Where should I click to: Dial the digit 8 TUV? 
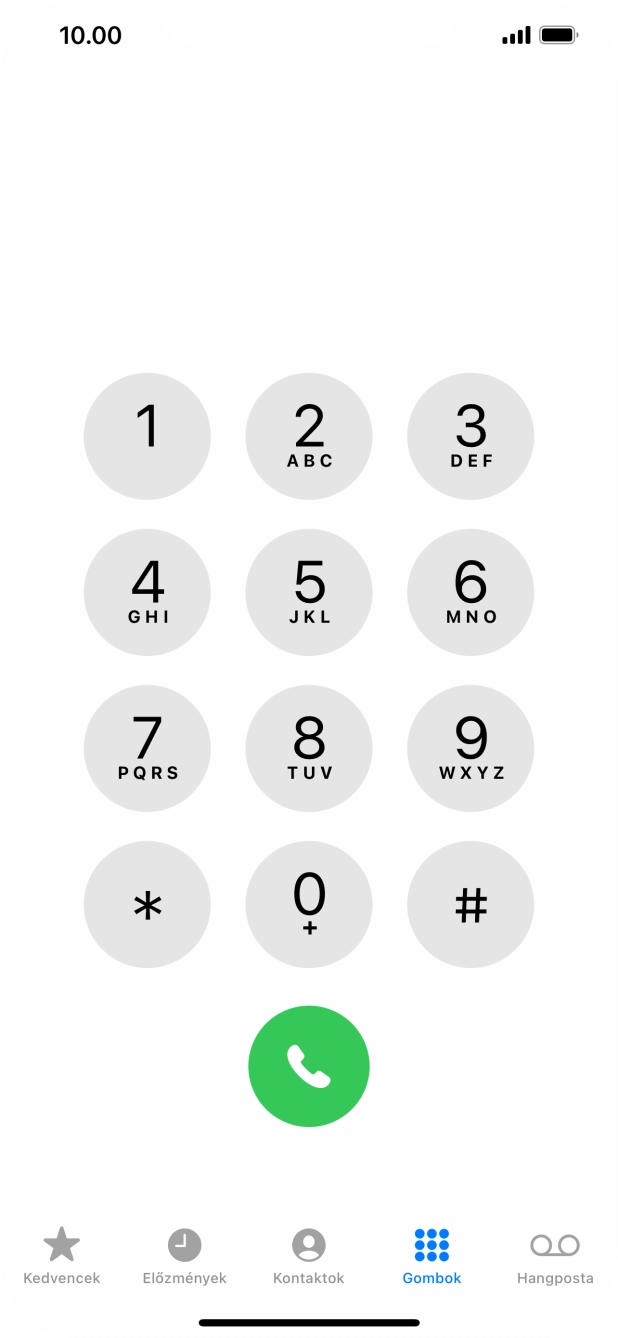(x=309, y=748)
